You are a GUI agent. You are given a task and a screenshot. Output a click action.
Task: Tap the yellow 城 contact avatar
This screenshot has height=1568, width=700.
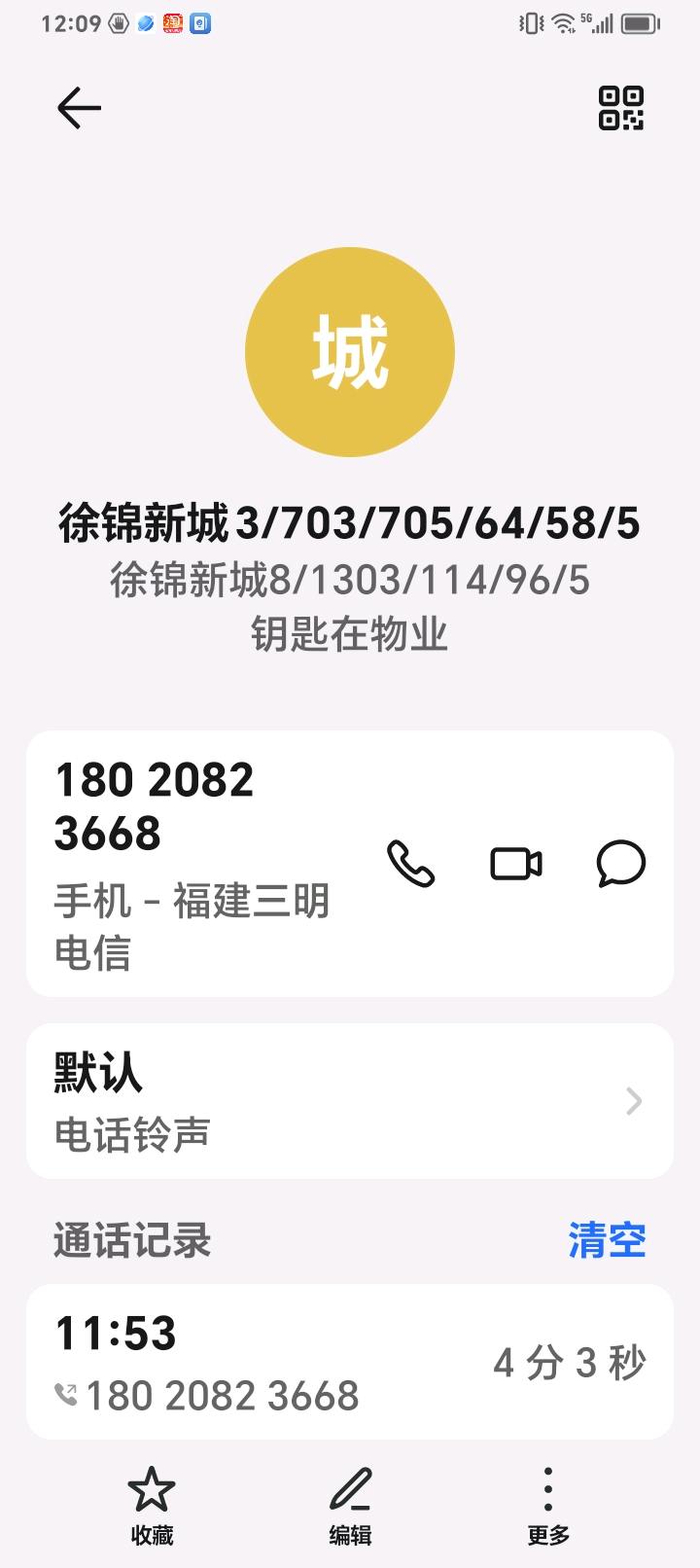pos(350,352)
